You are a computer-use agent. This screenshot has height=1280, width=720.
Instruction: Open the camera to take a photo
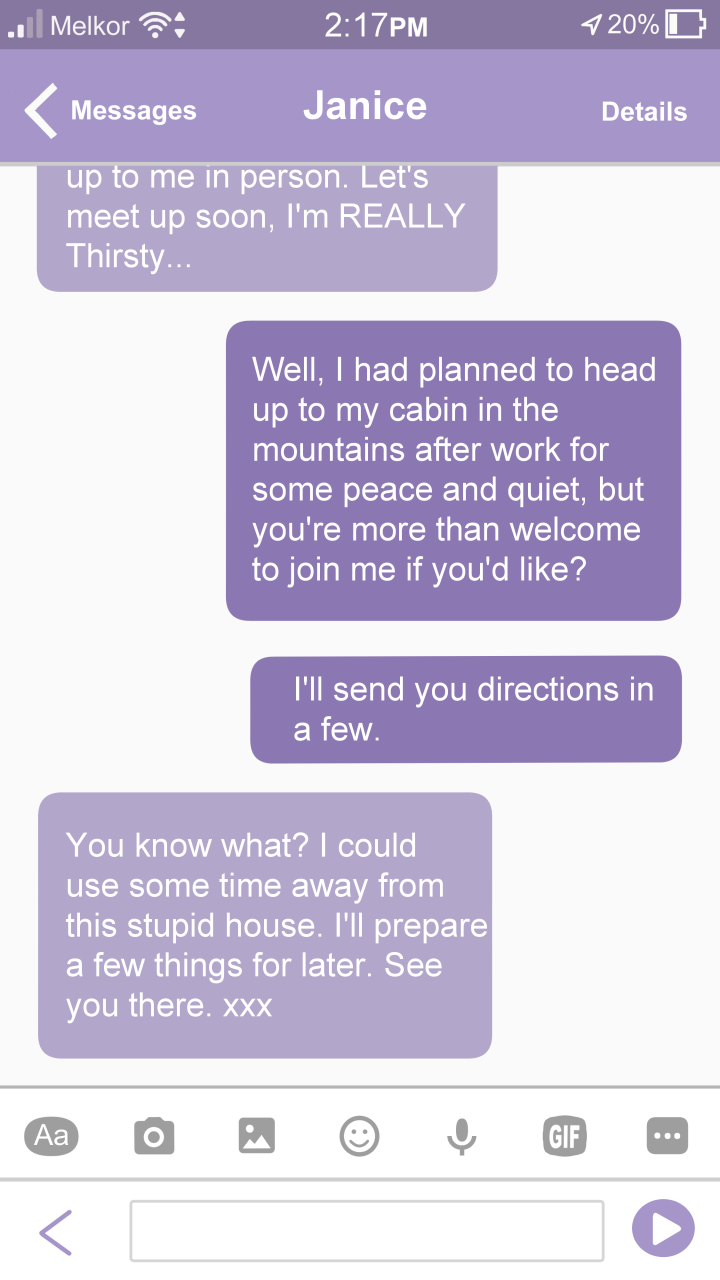tap(154, 1136)
